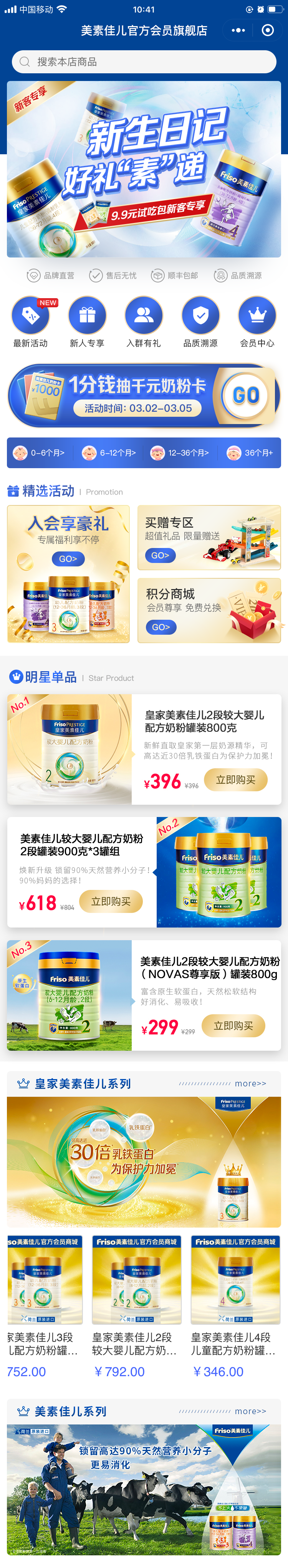
Task: Open the 买赠专区 promotion card
Action: [x=209, y=538]
